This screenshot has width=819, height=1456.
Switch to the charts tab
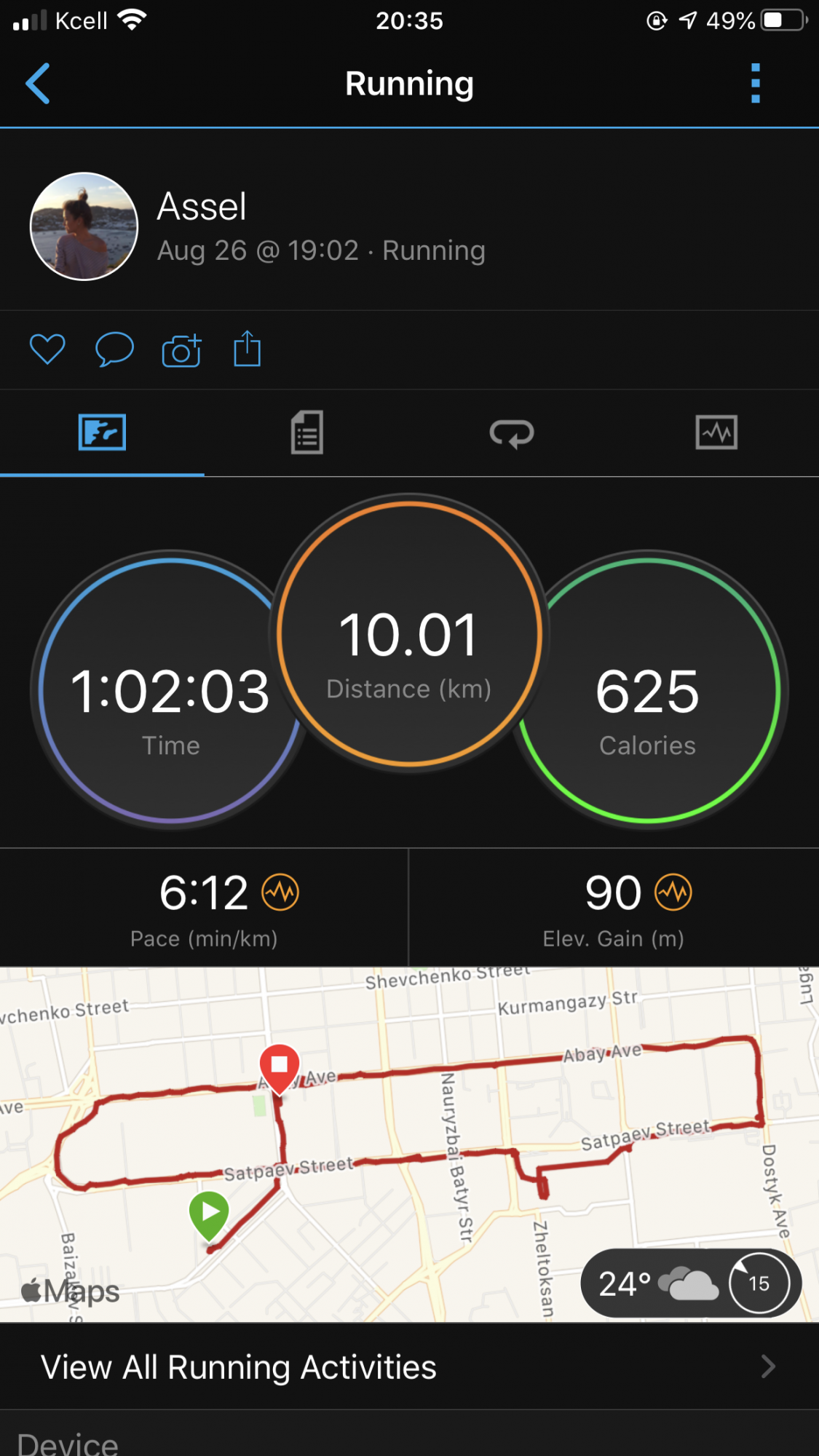tap(716, 433)
